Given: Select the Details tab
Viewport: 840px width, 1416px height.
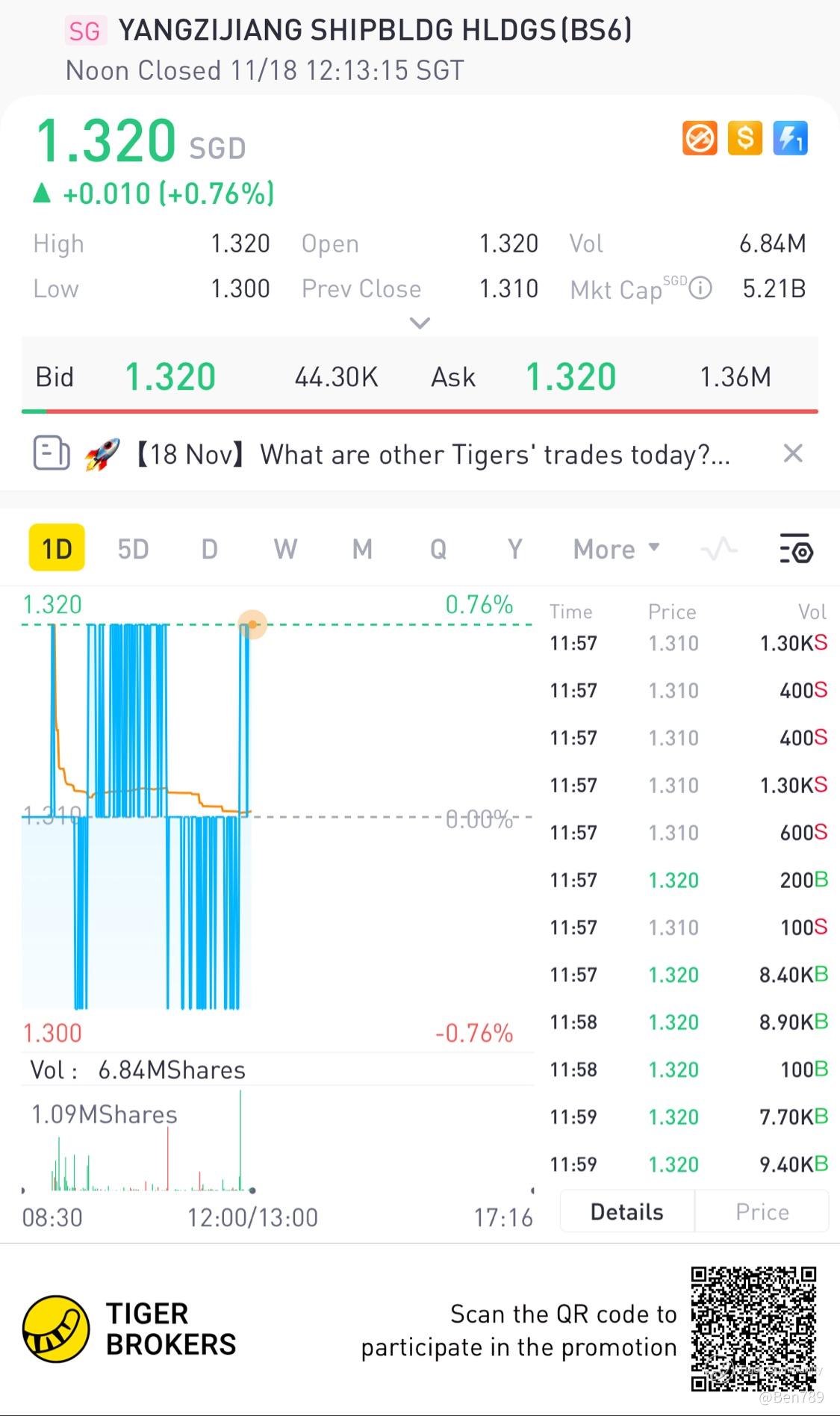Looking at the screenshot, I should [x=626, y=1211].
